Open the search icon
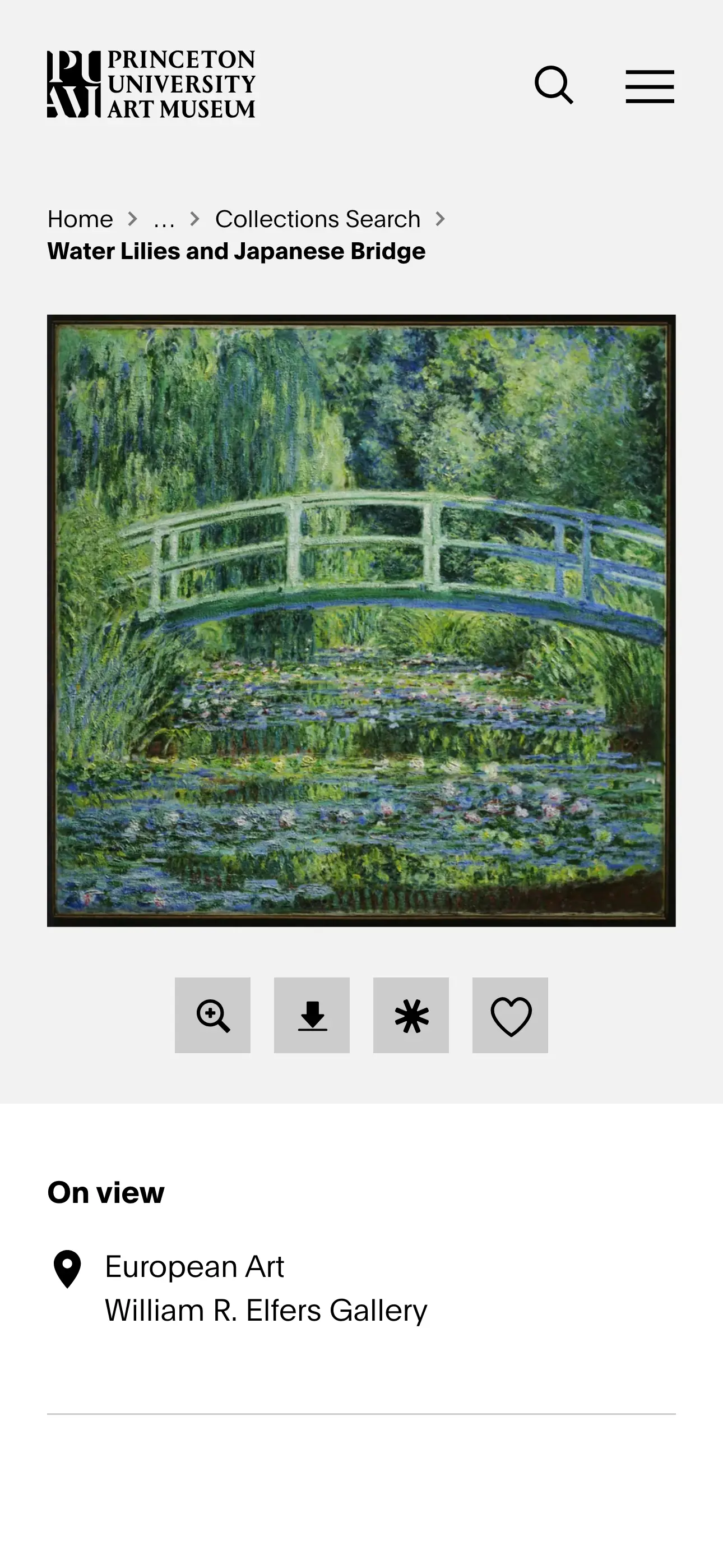Screen dimensions: 723x1568 coord(554,85)
